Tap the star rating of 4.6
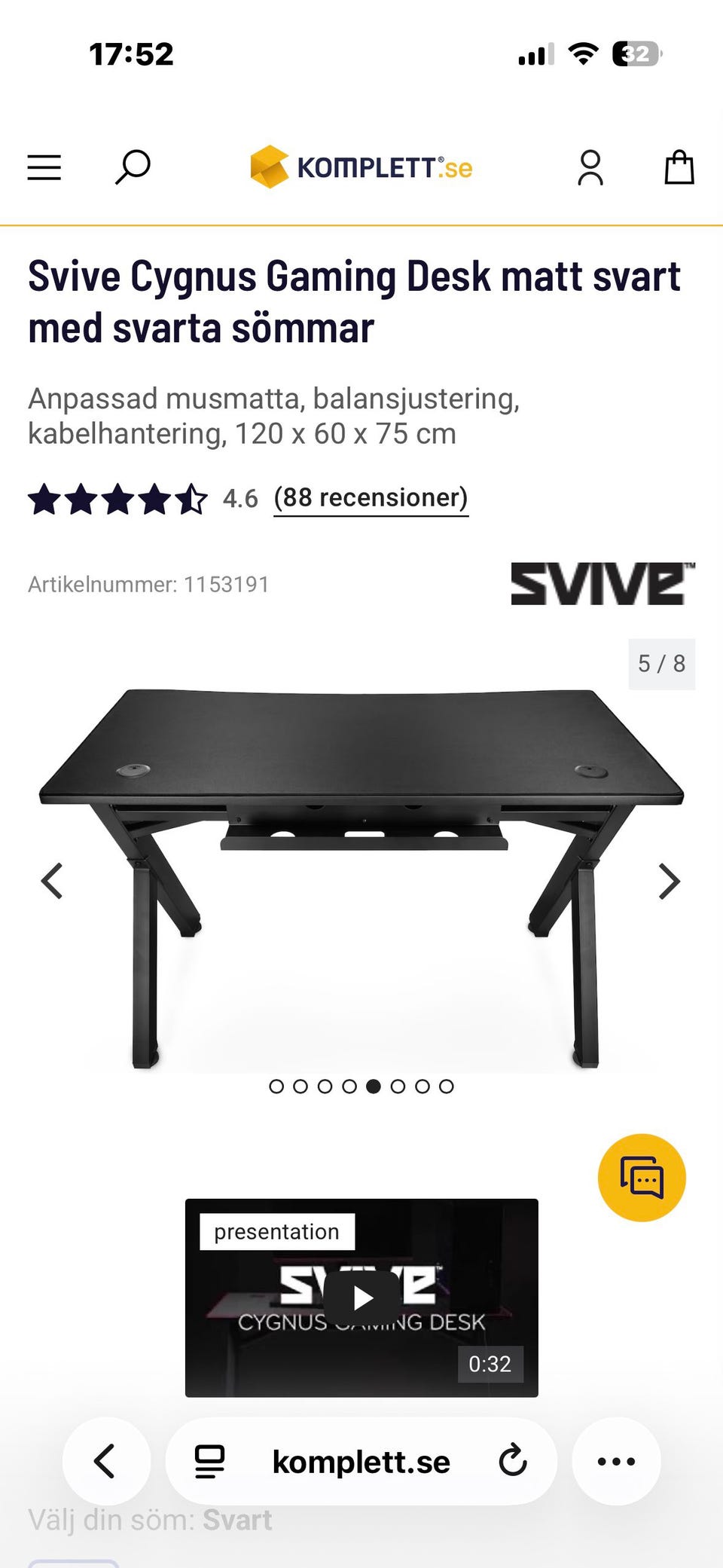This screenshot has height=1568, width=723. pyautogui.click(x=117, y=498)
